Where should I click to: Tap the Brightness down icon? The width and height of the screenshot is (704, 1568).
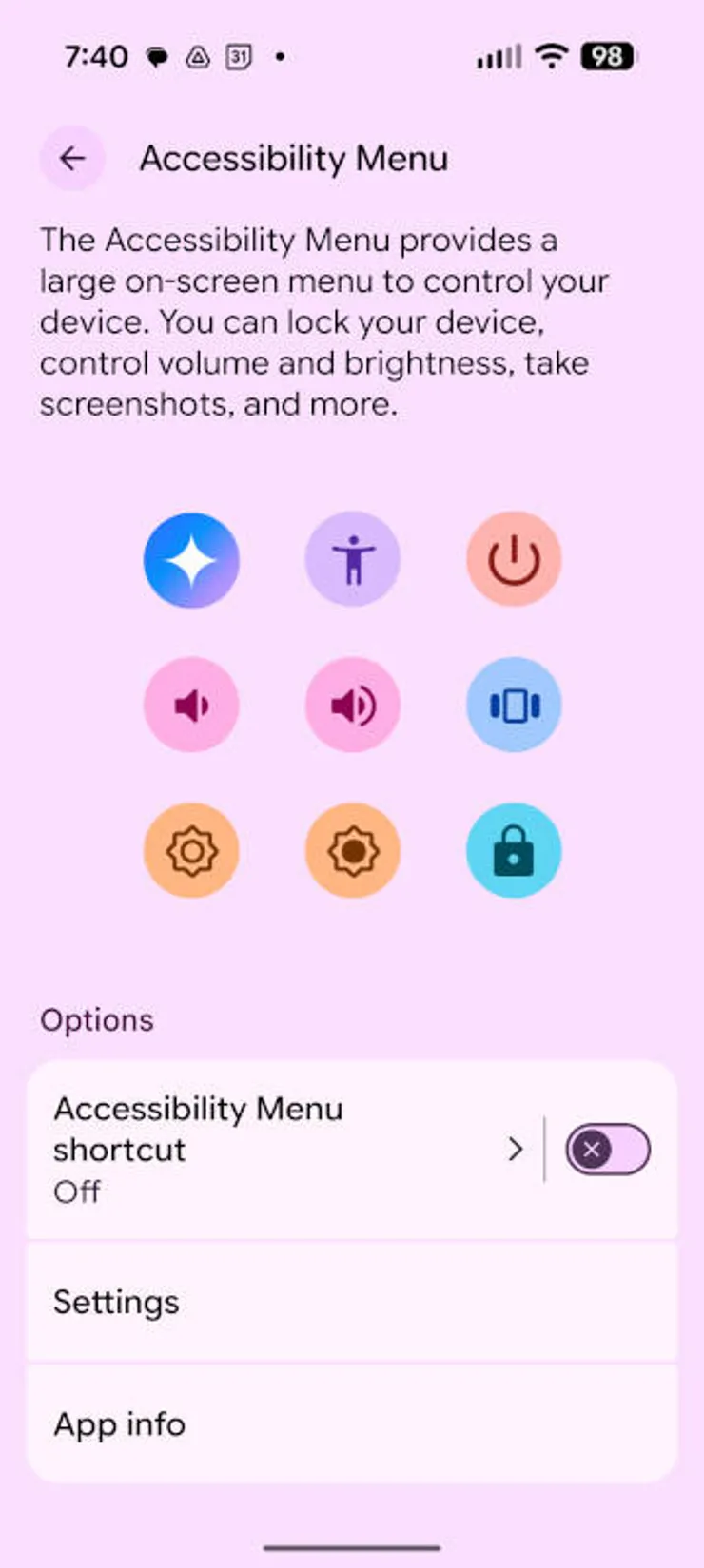pyautogui.click(x=191, y=850)
